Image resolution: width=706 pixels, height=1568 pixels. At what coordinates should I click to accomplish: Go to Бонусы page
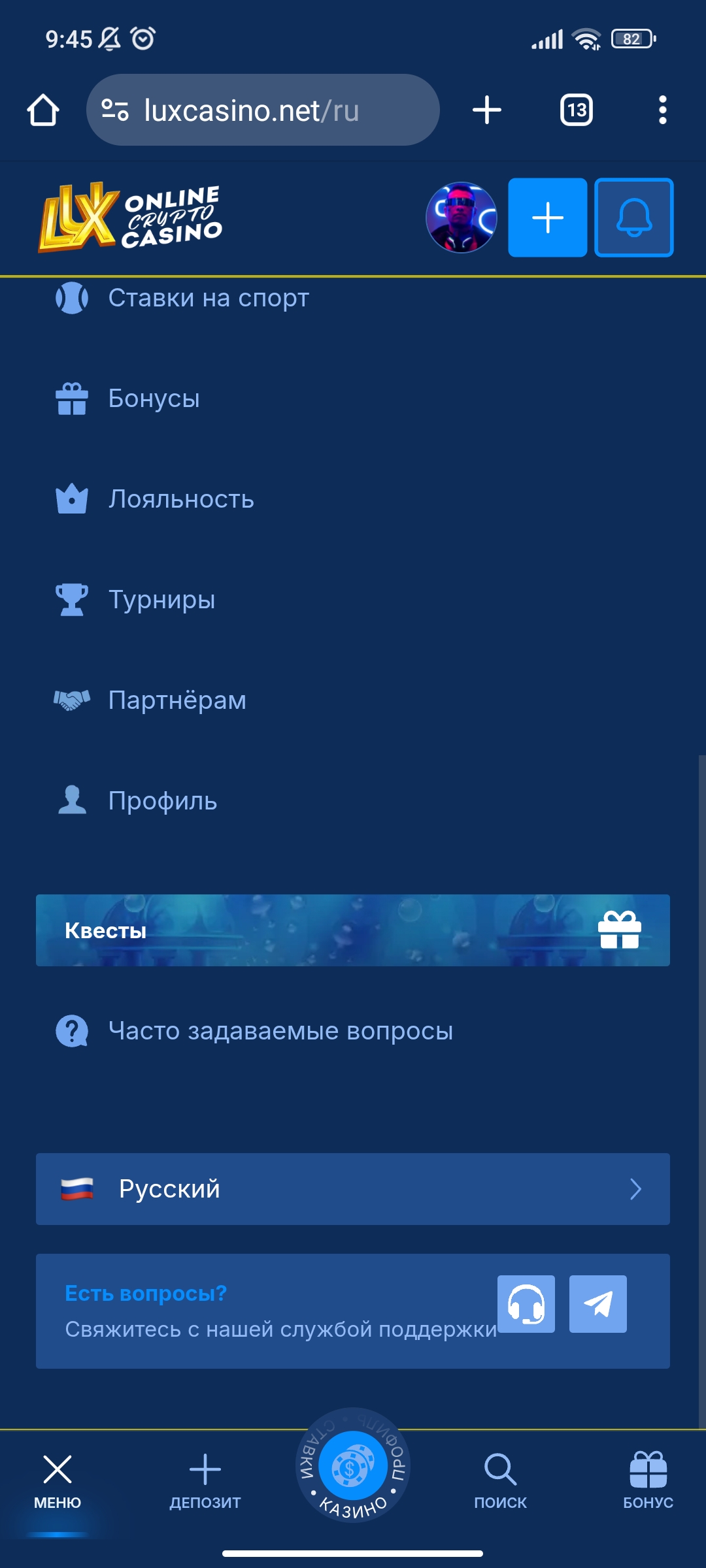[154, 399]
